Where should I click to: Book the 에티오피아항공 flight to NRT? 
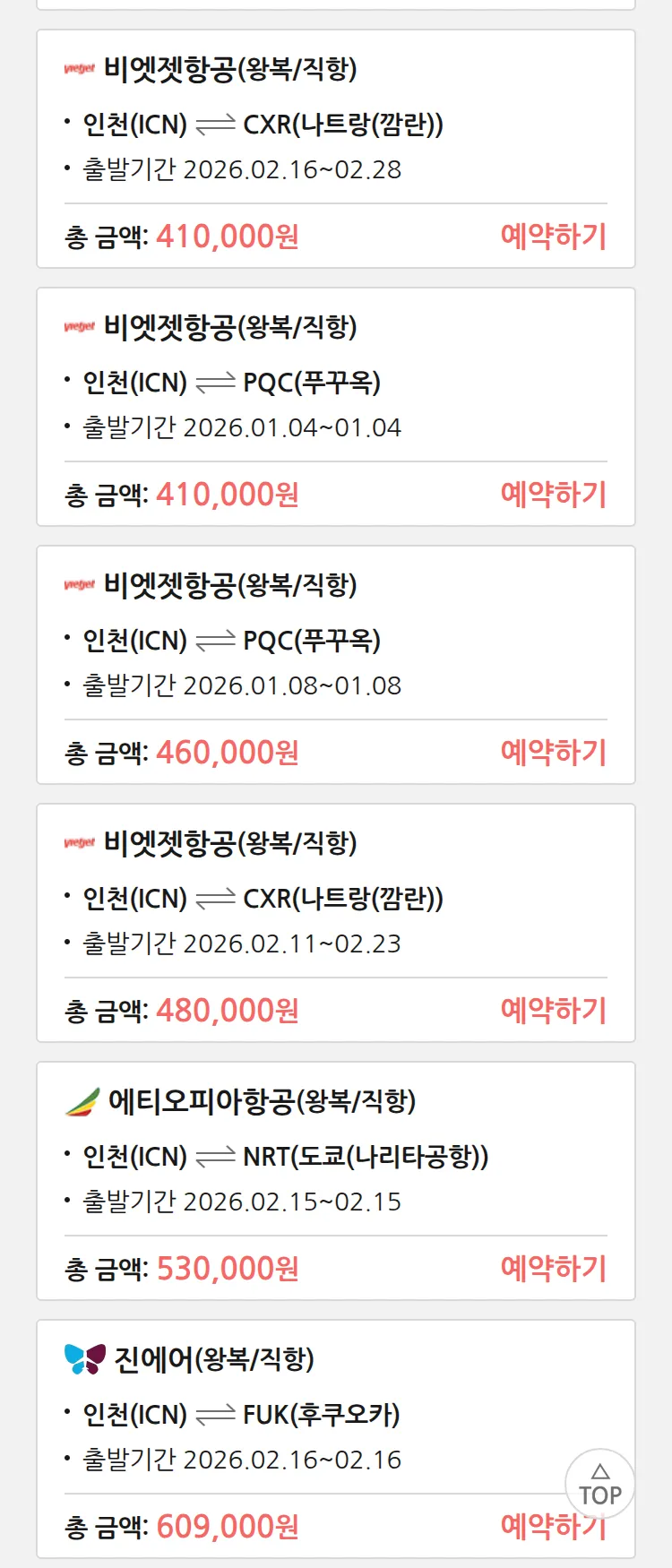pyautogui.click(x=553, y=1269)
